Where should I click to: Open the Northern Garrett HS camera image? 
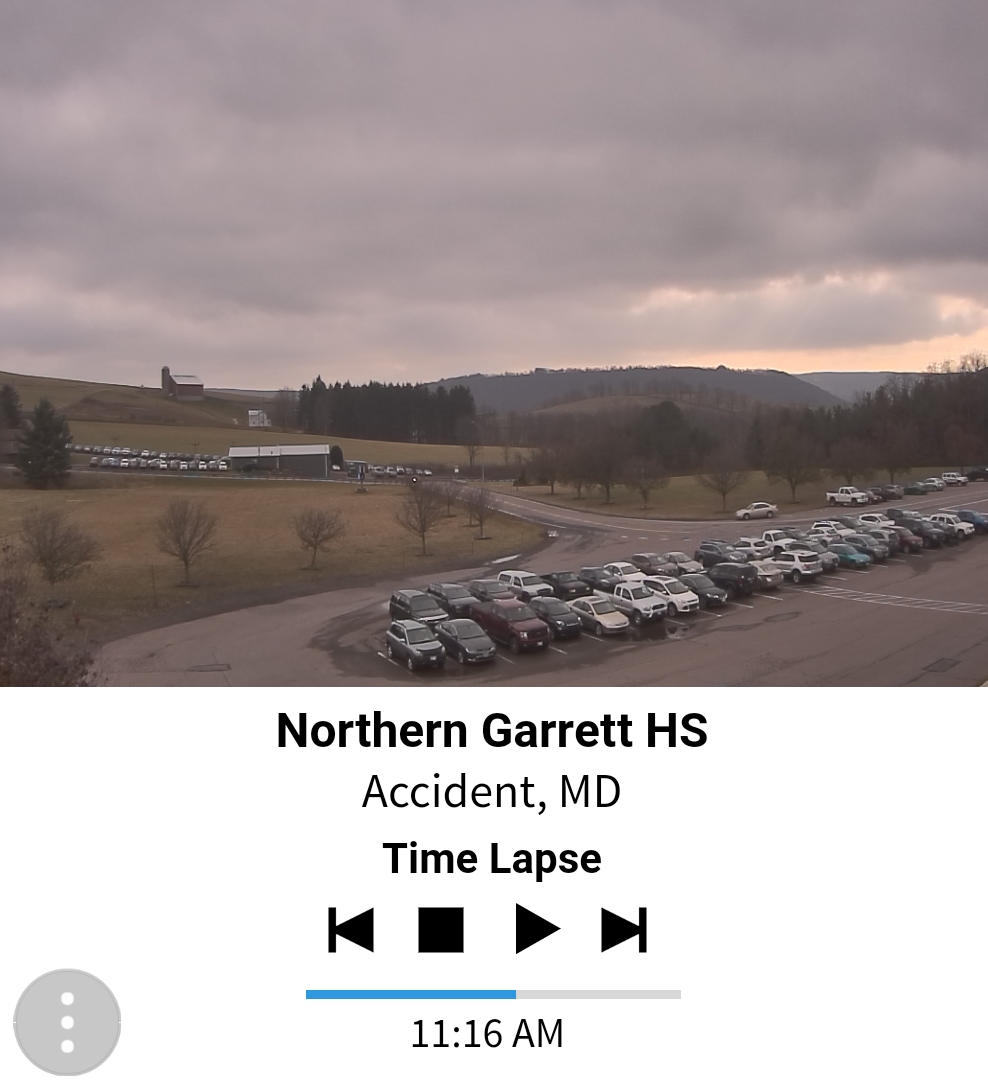(494, 343)
